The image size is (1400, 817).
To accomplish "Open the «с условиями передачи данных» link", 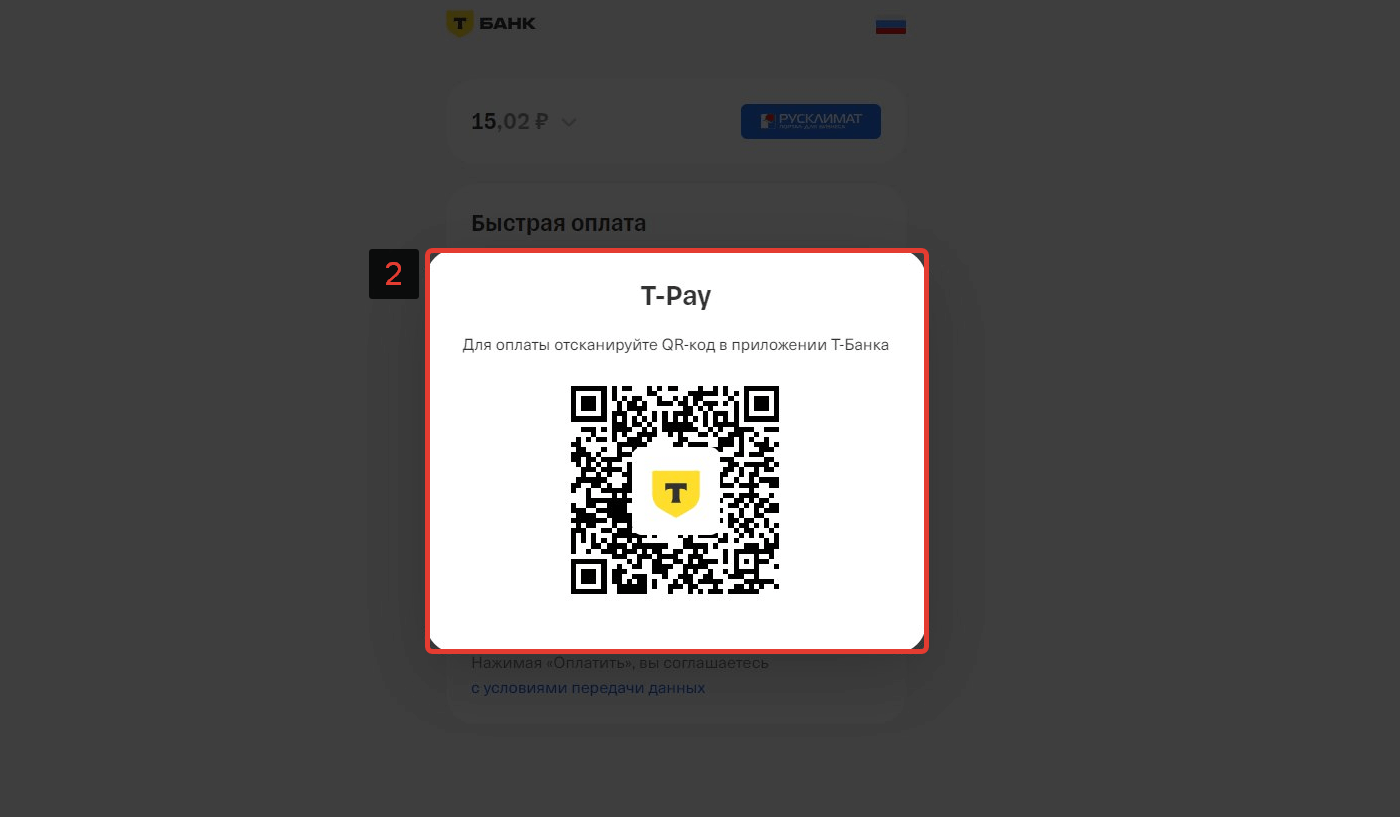I will [588, 688].
